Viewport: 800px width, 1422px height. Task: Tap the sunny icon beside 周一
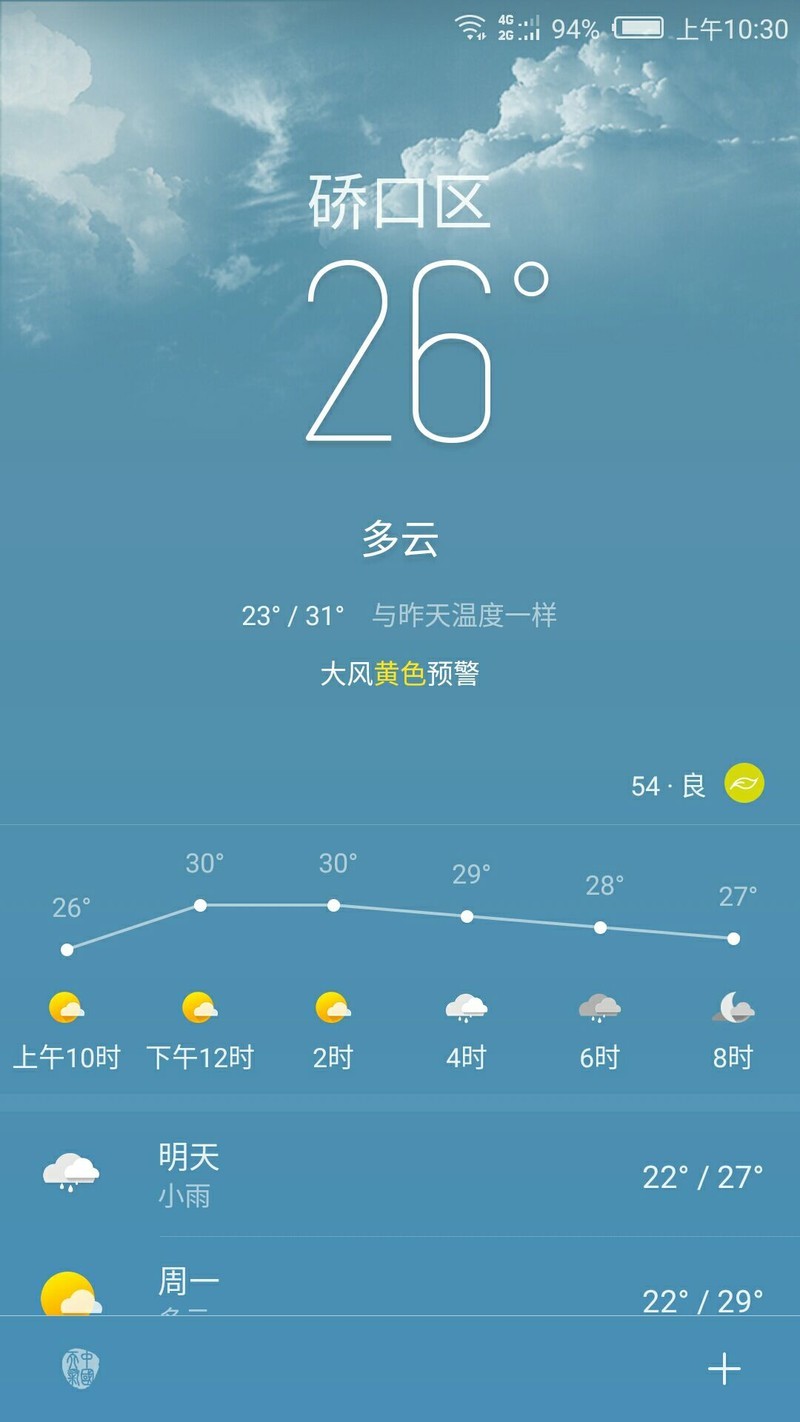(x=68, y=1293)
